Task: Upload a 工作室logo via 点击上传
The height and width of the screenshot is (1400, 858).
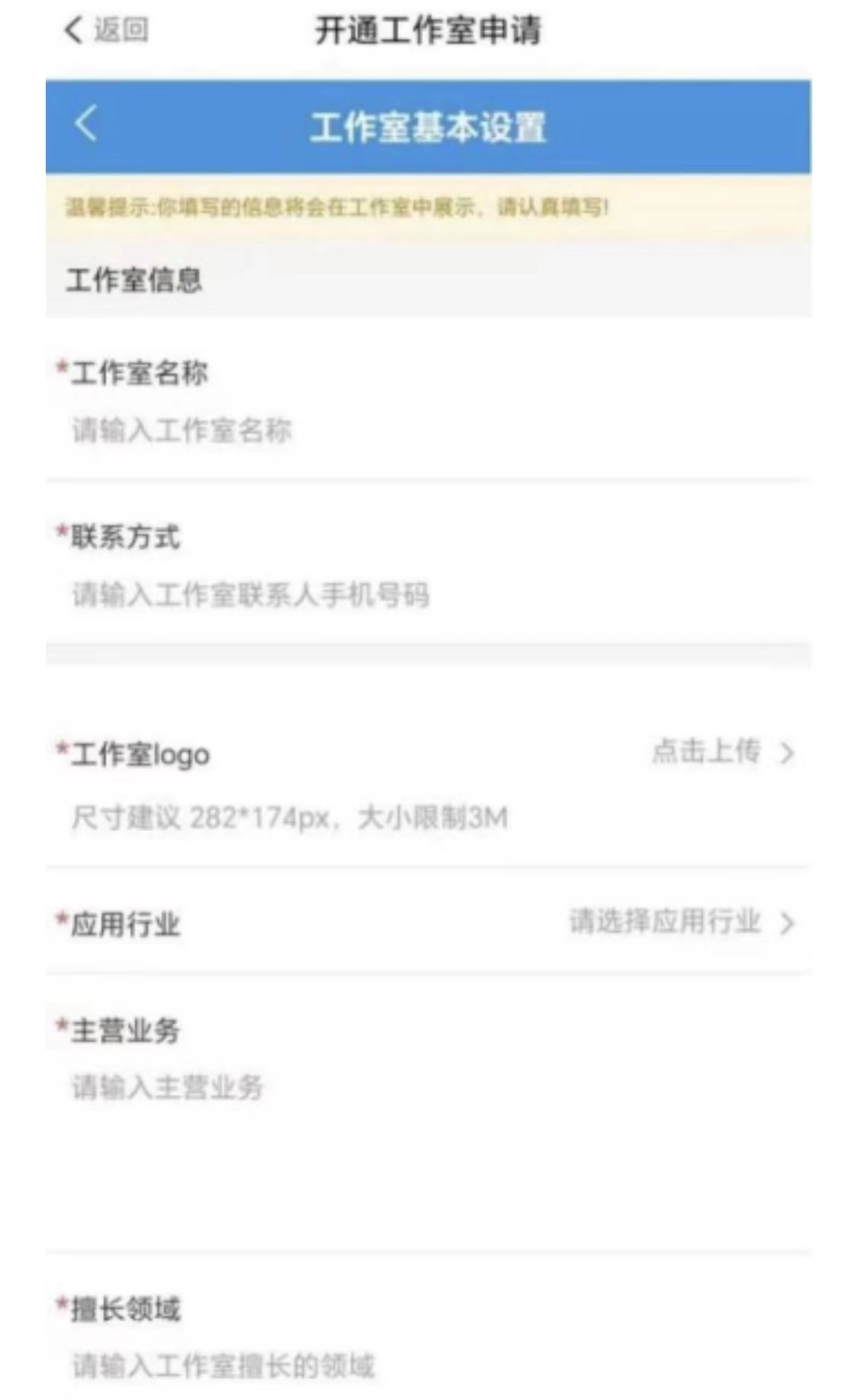Action: point(721,752)
